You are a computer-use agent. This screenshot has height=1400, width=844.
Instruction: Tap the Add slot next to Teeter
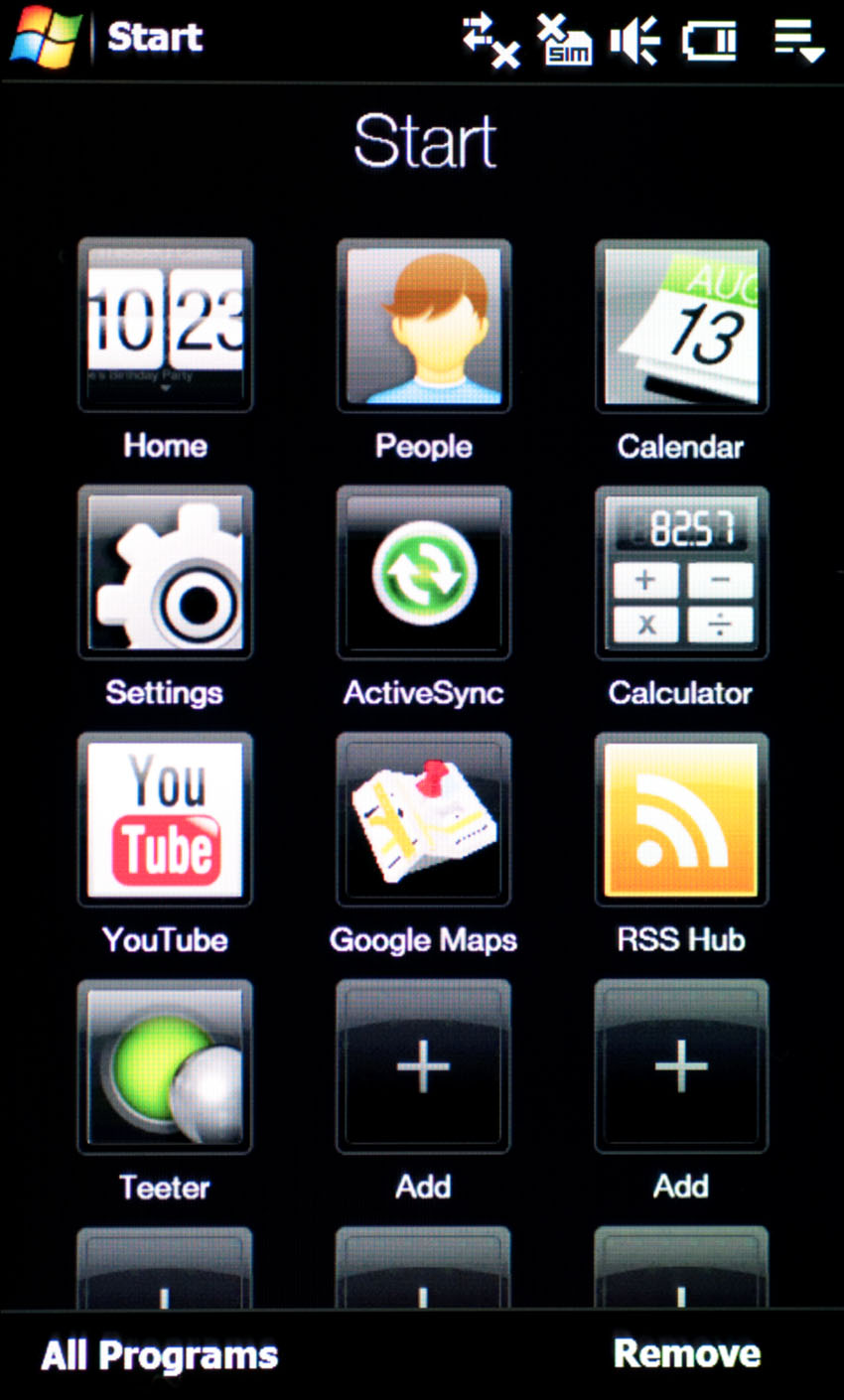424,1066
